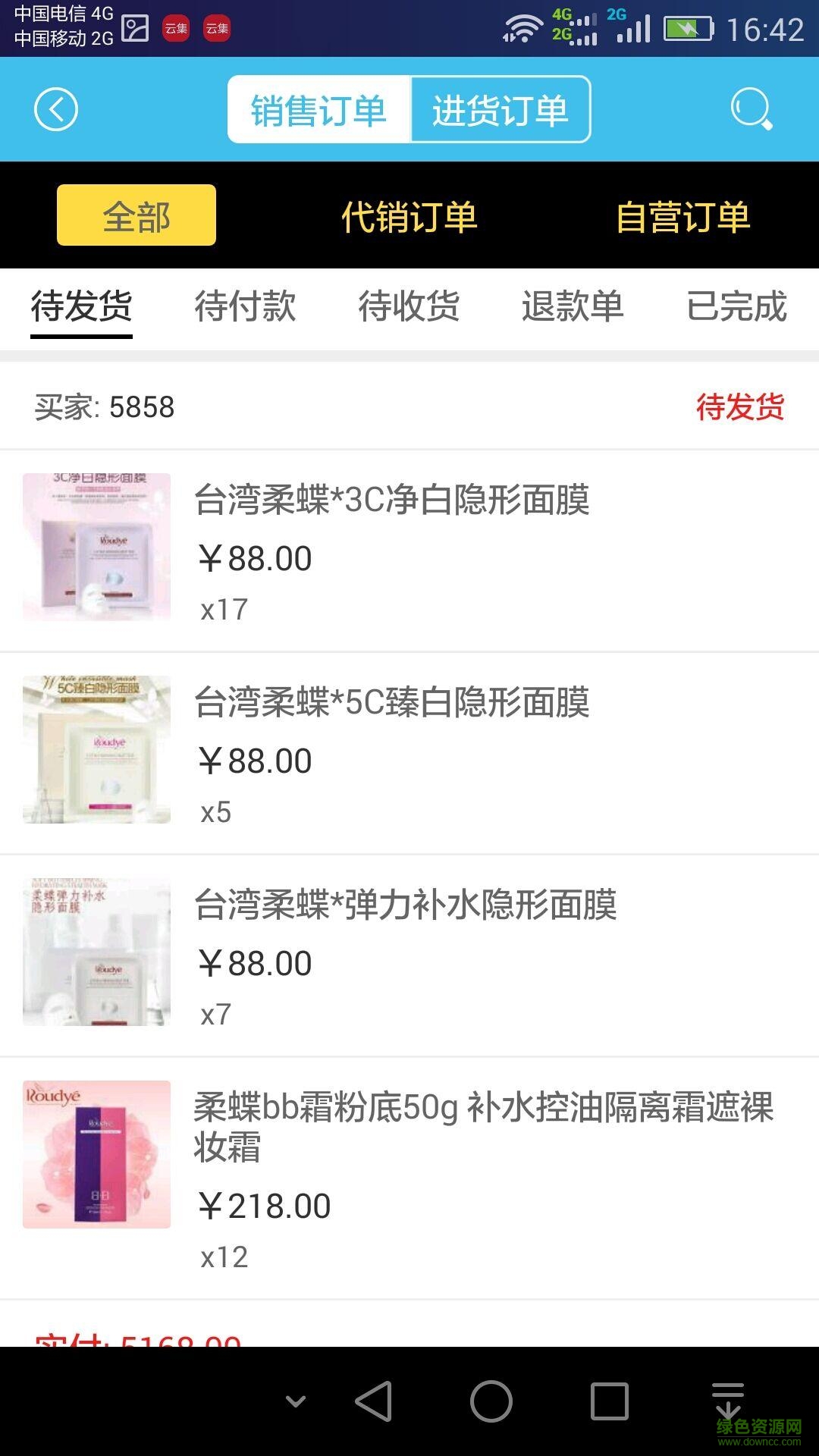Switch to the 待收货 tab

[409, 307]
